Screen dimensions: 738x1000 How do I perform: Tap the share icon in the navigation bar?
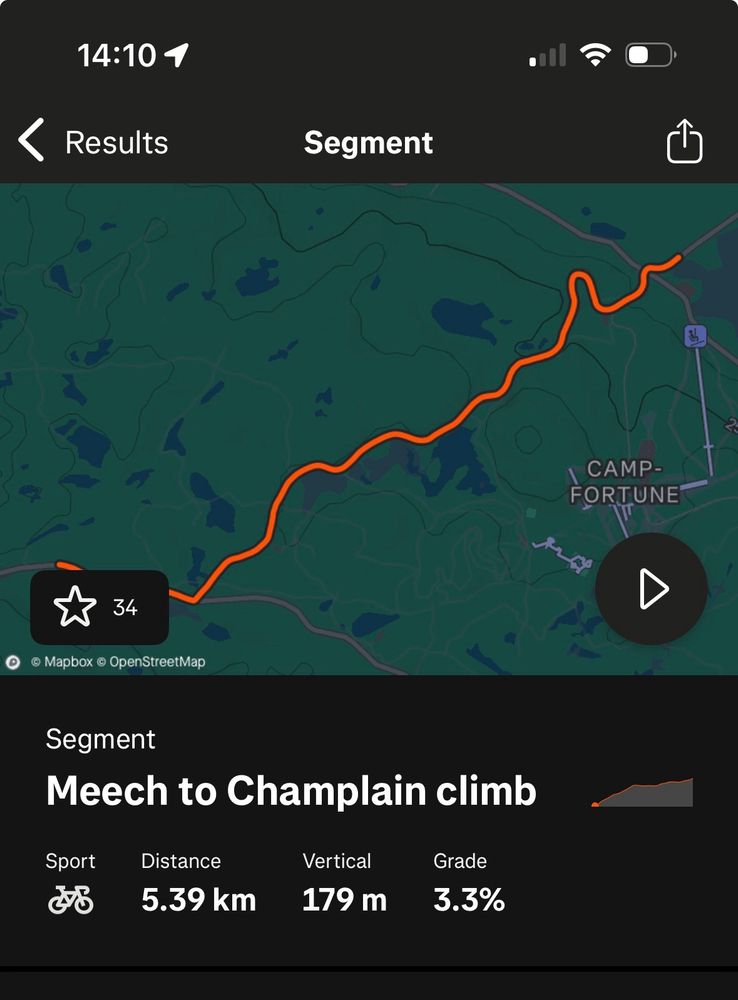coord(684,141)
